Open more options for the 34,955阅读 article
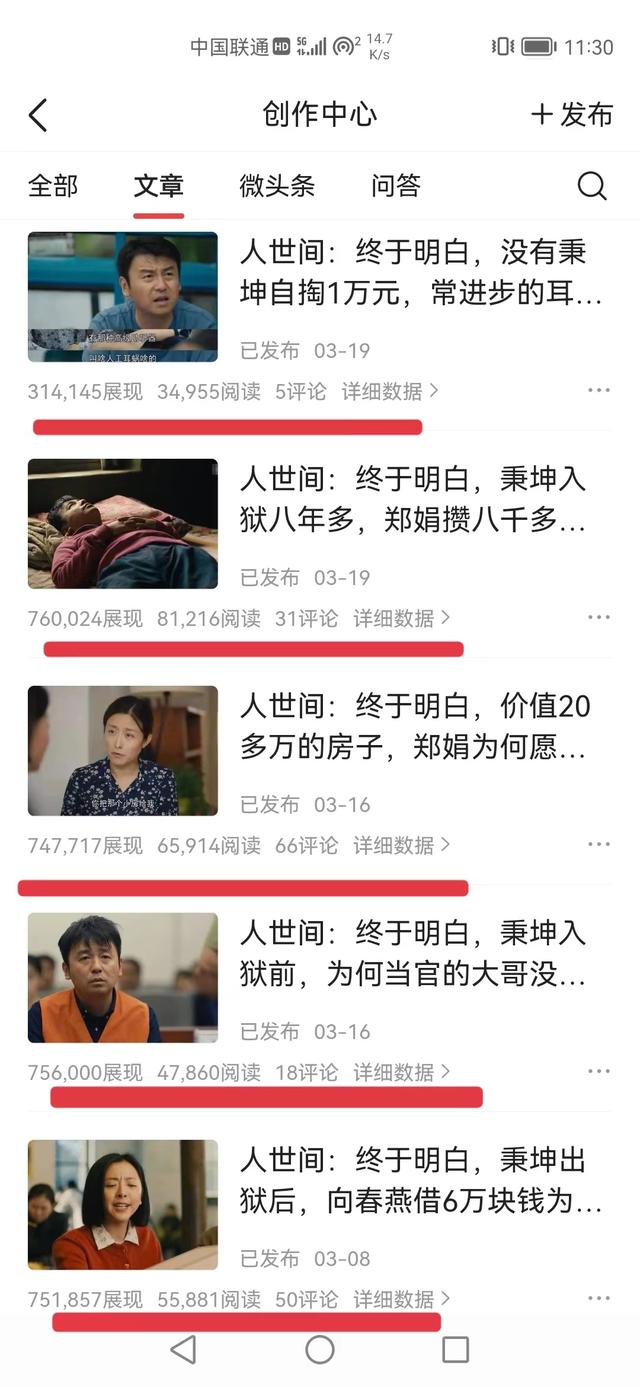640x1387 pixels. 599,391
